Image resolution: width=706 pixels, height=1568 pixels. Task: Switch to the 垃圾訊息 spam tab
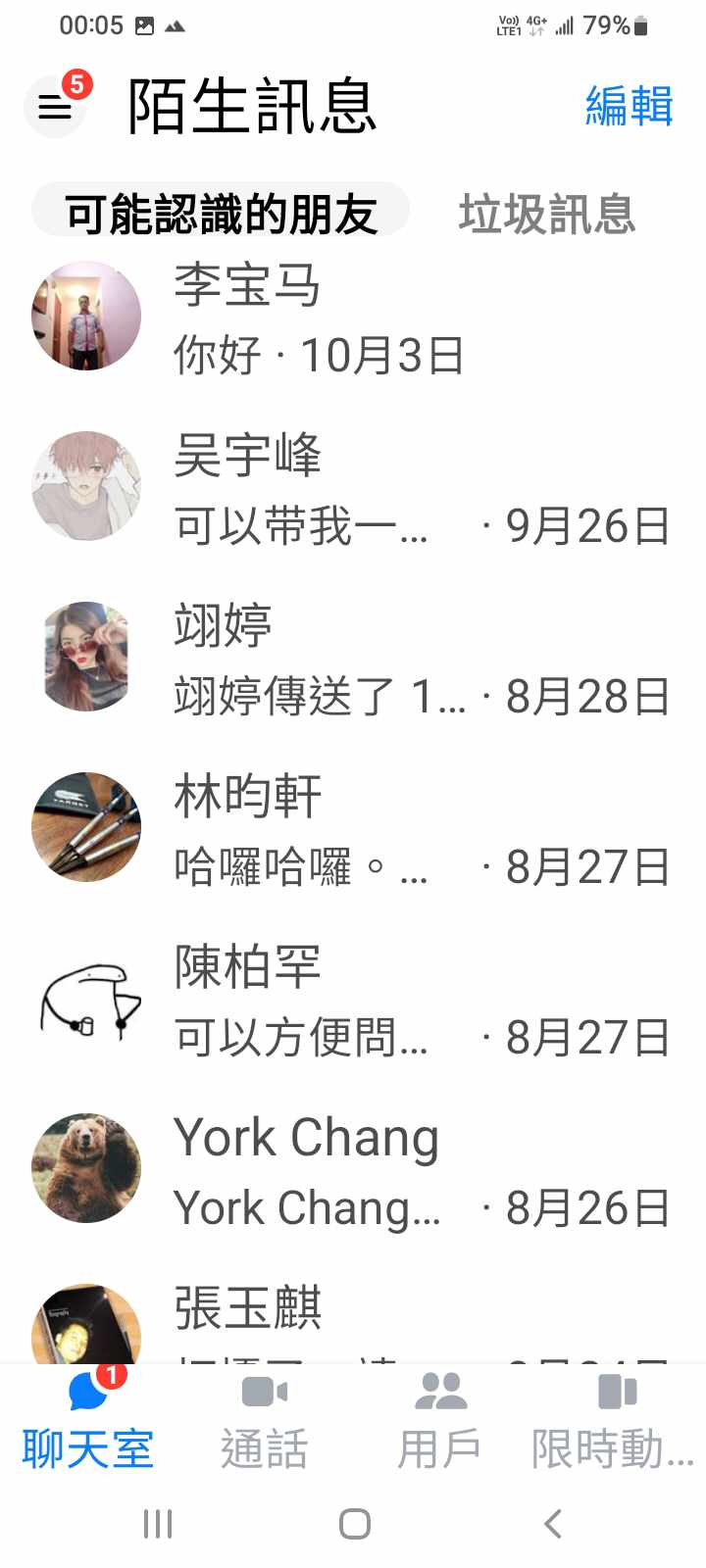[x=547, y=214]
